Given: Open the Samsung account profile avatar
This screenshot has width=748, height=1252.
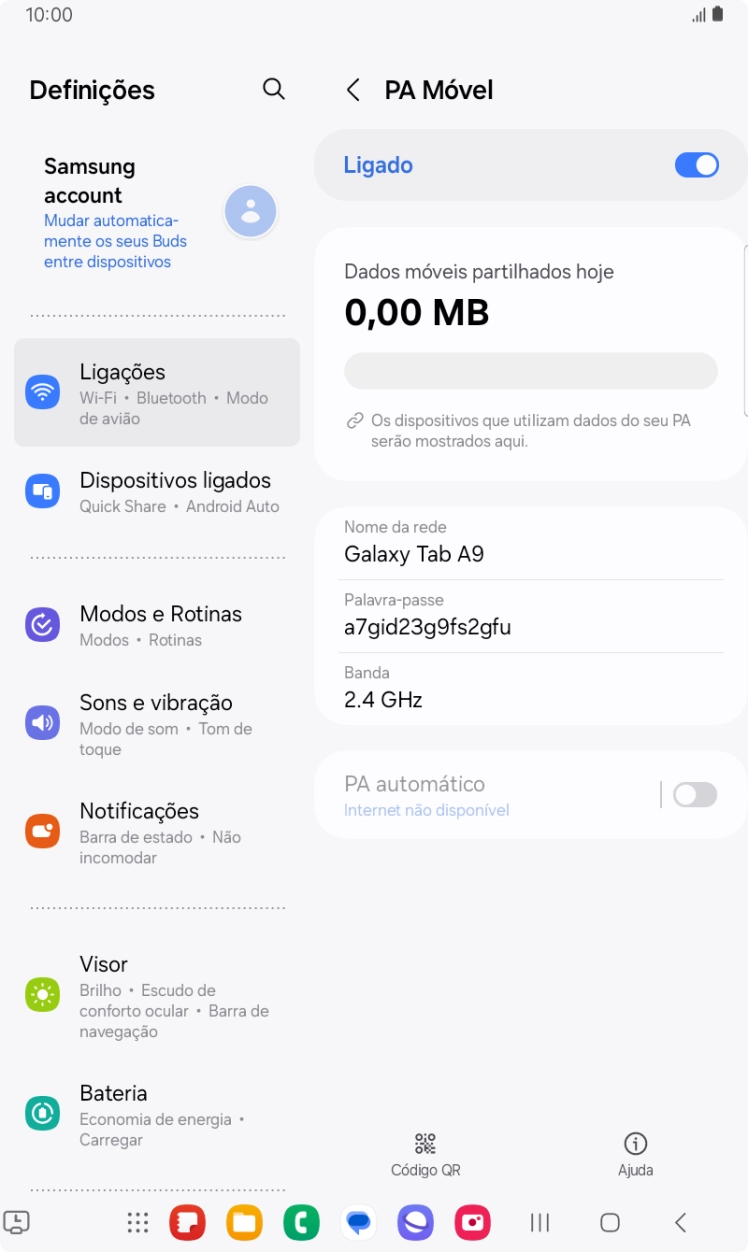Looking at the screenshot, I should 250,211.
